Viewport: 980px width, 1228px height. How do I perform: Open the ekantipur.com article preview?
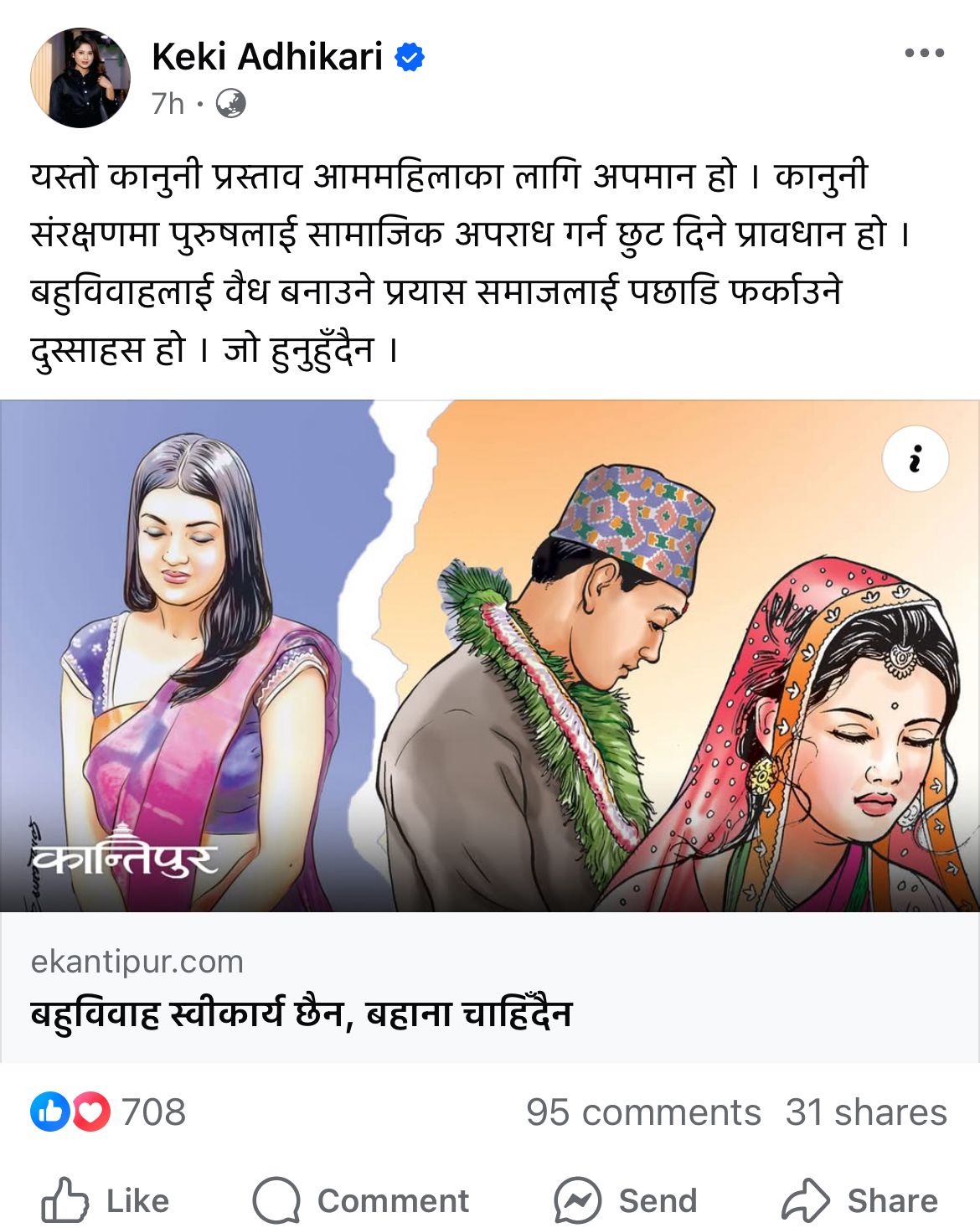pyautogui.click(x=489, y=988)
